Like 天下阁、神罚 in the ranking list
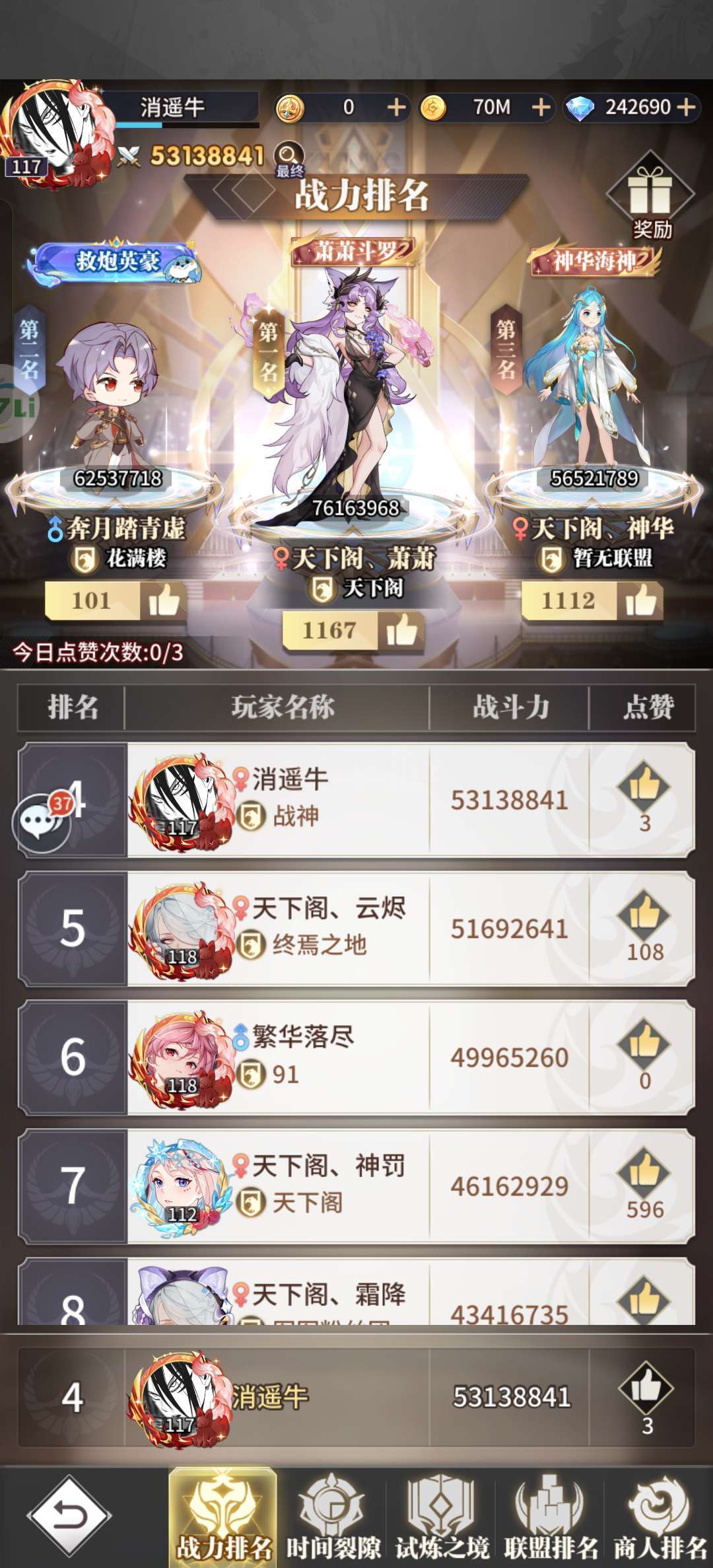This screenshot has width=713, height=1568. (x=644, y=1172)
